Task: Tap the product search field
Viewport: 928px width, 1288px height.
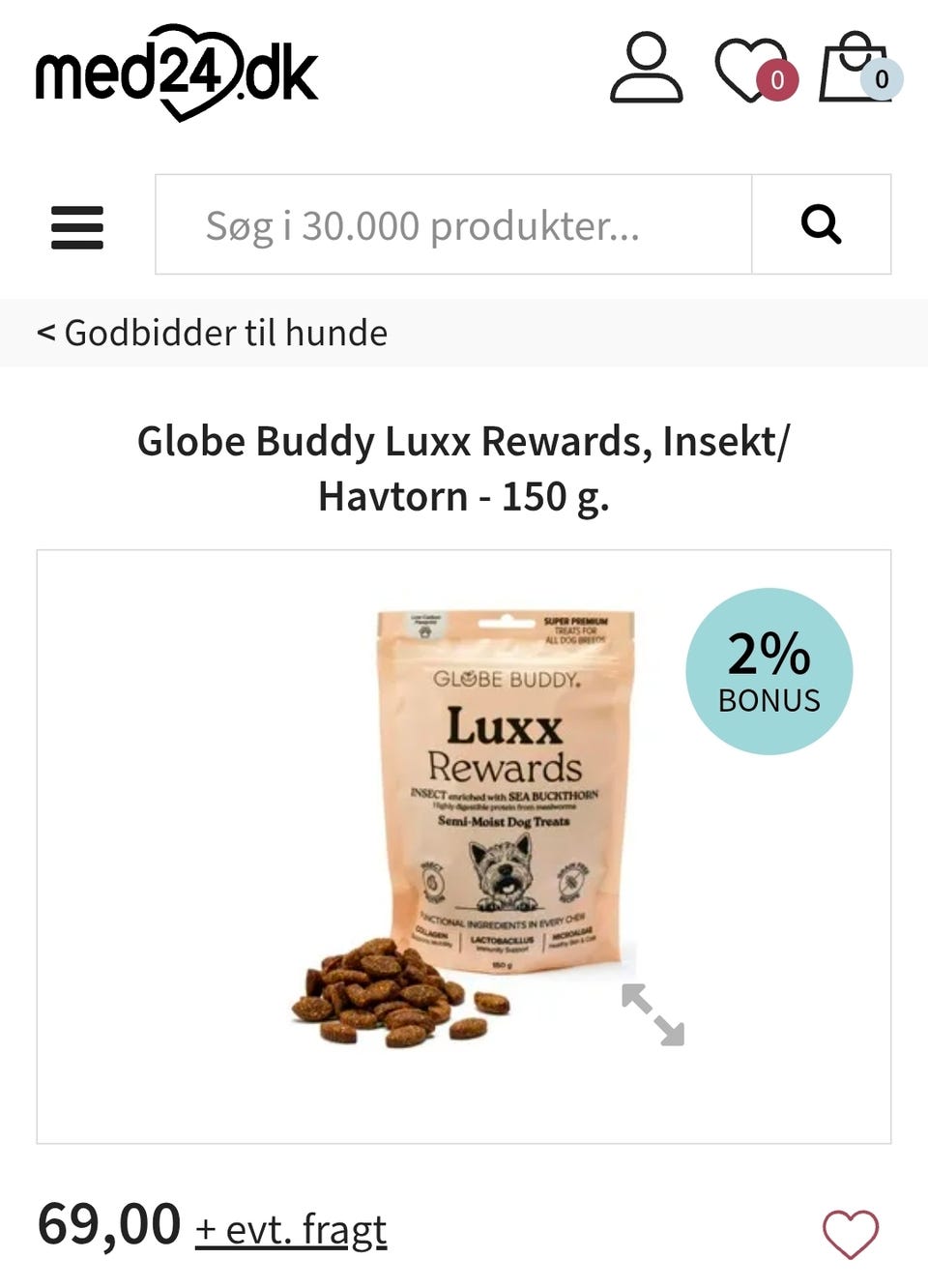Action: (453, 225)
